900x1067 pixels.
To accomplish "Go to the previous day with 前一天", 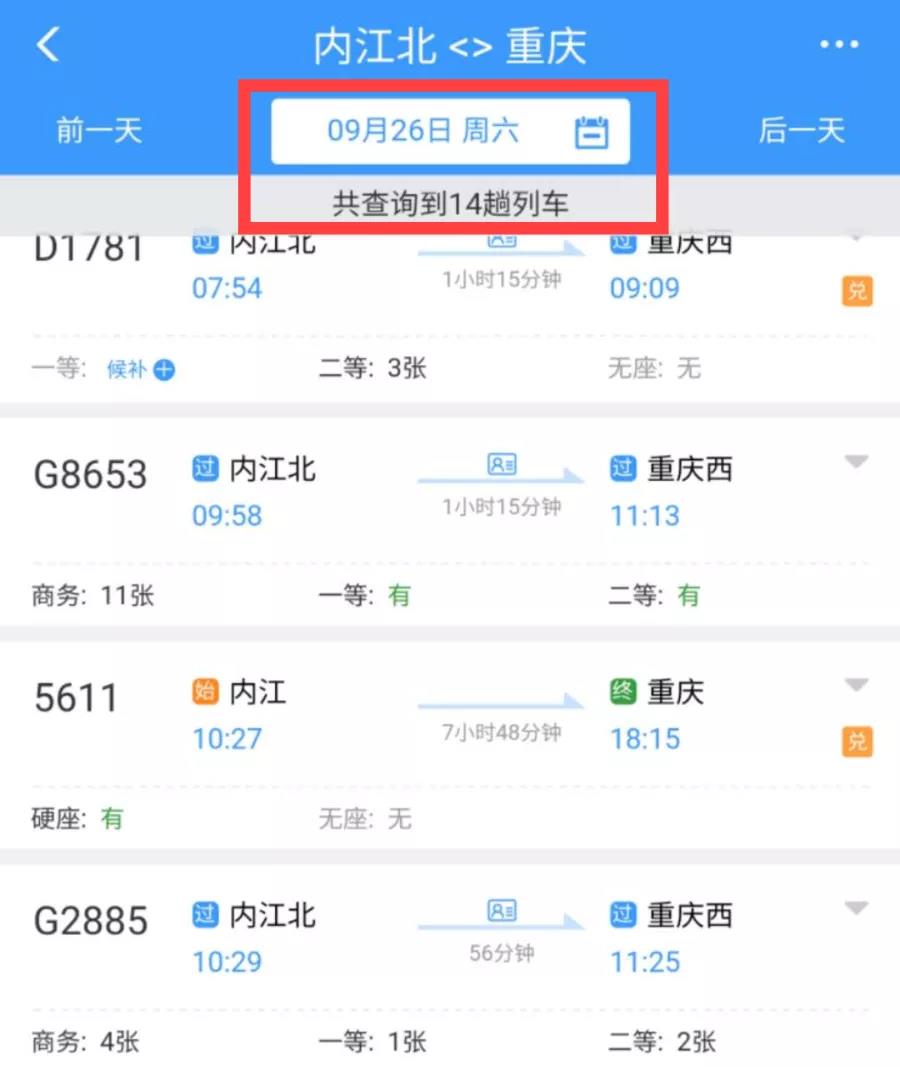I will click(x=99, y=130).
